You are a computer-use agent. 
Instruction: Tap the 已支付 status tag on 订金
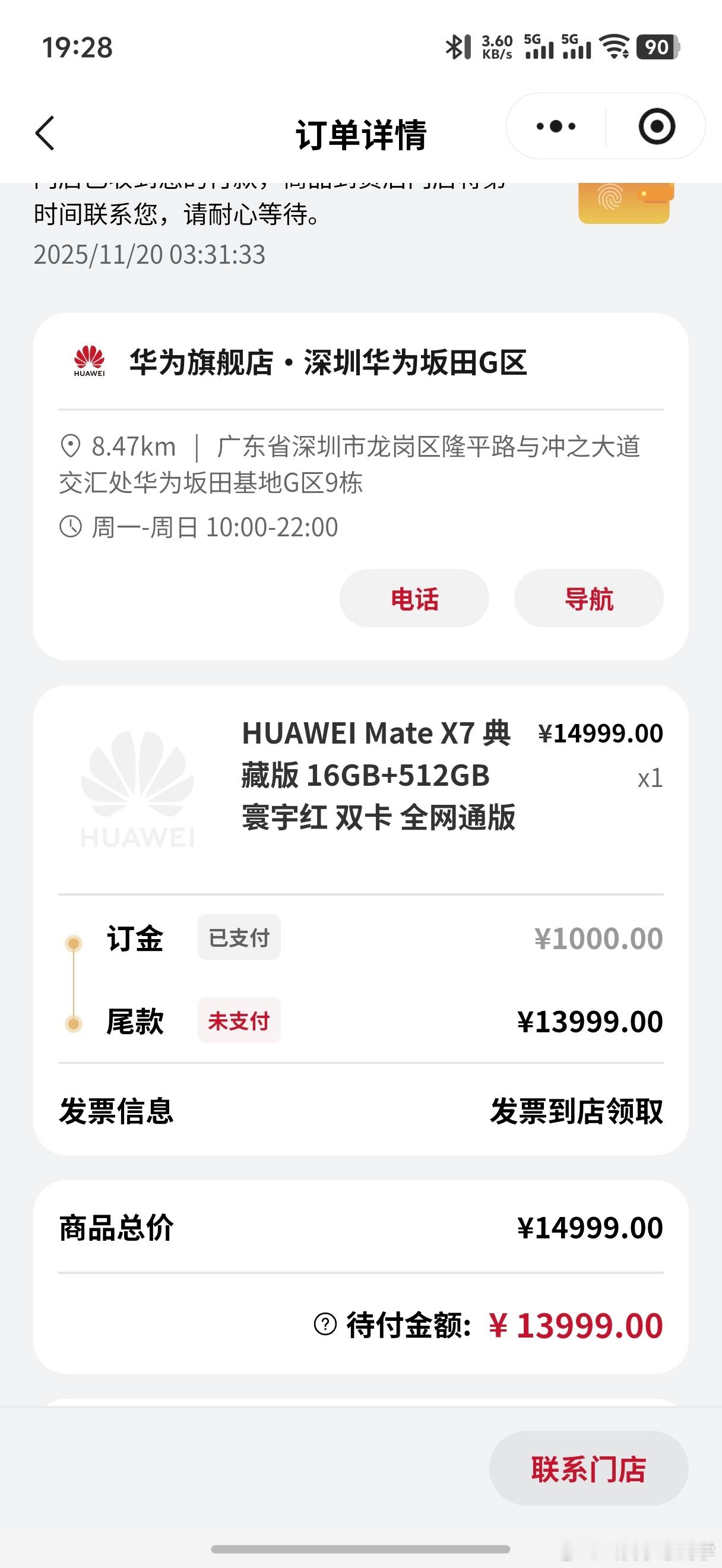(x=239, y=938)
